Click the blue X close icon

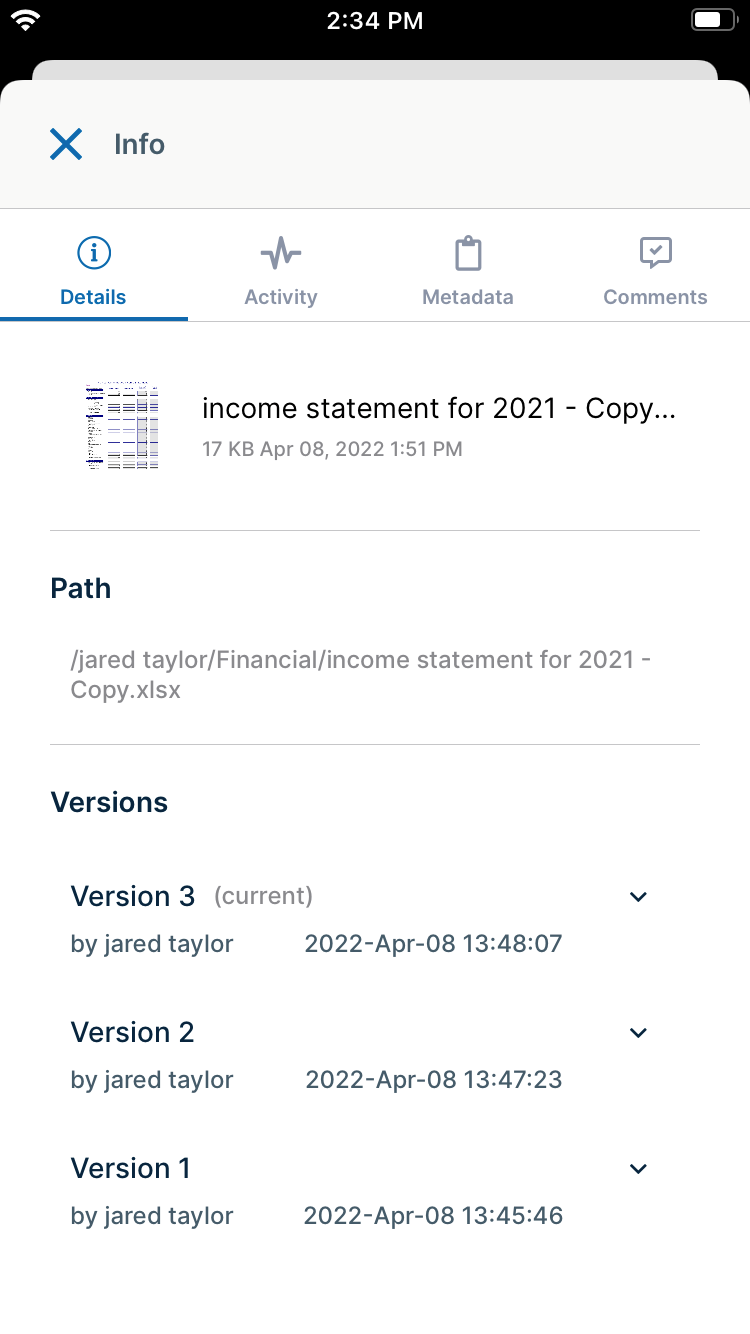(65, 143)
